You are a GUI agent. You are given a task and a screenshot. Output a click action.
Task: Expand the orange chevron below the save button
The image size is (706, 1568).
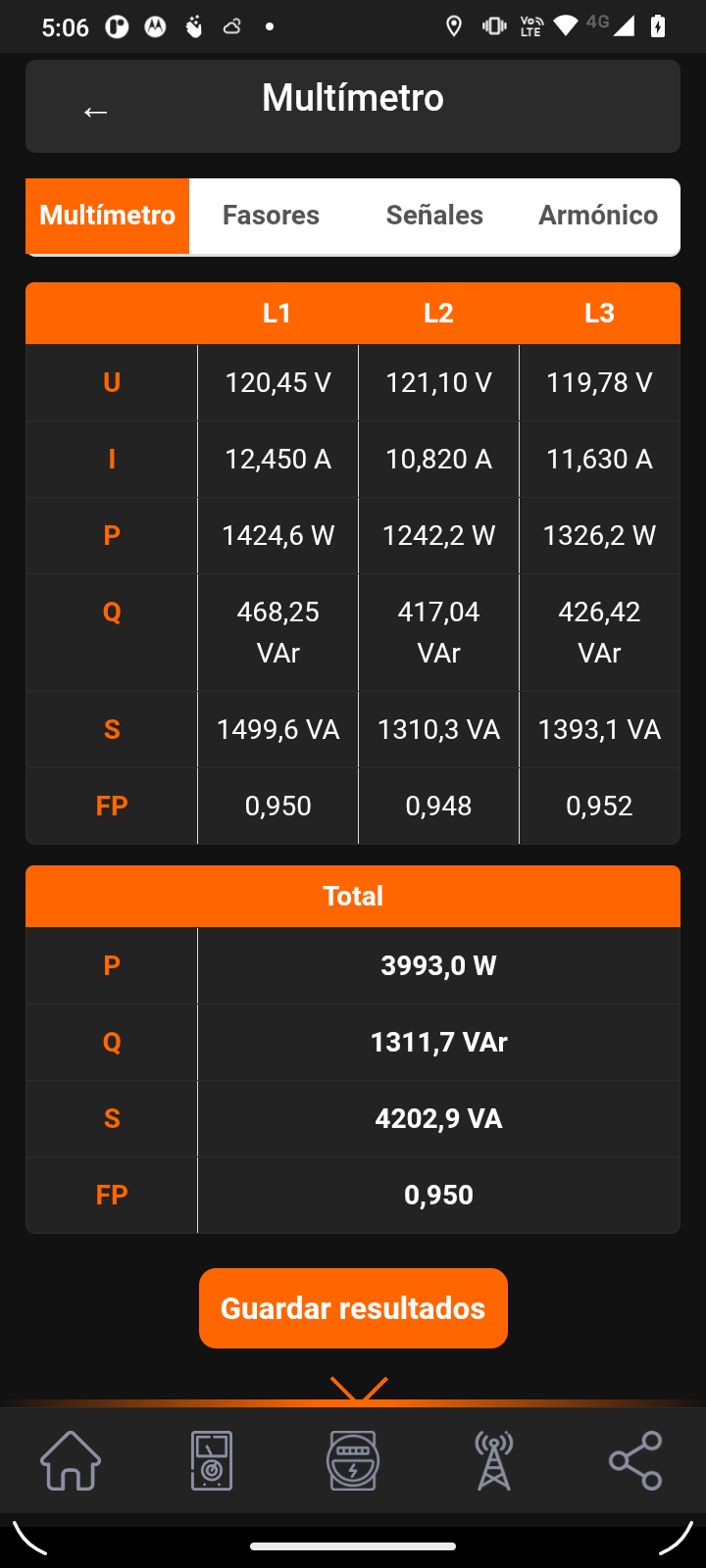[x=359, y=1390]
